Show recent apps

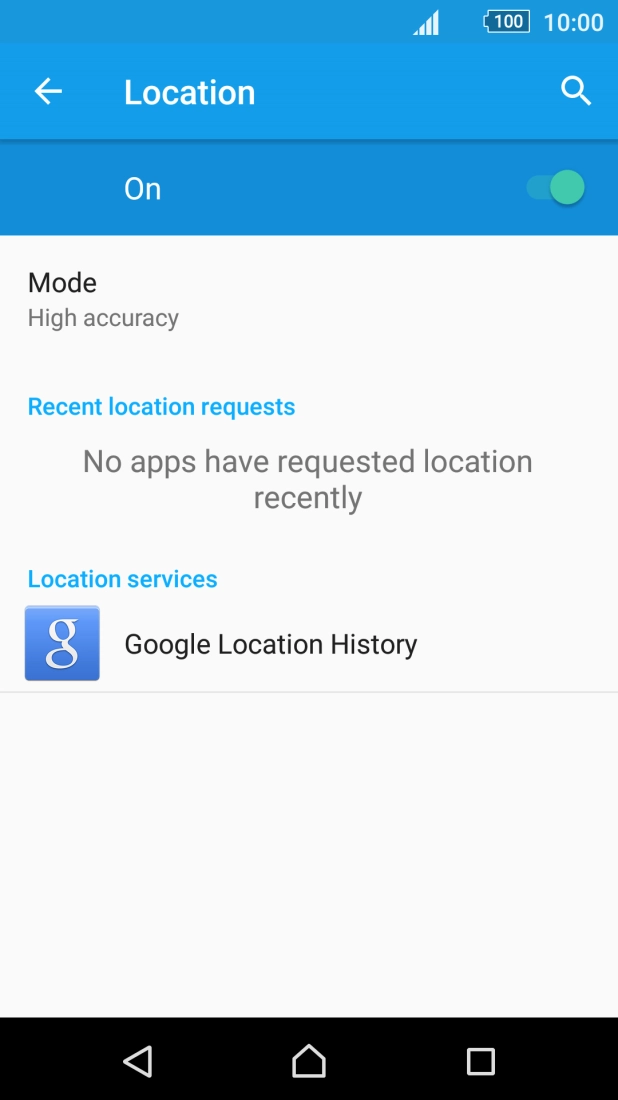coord(480,1060)
